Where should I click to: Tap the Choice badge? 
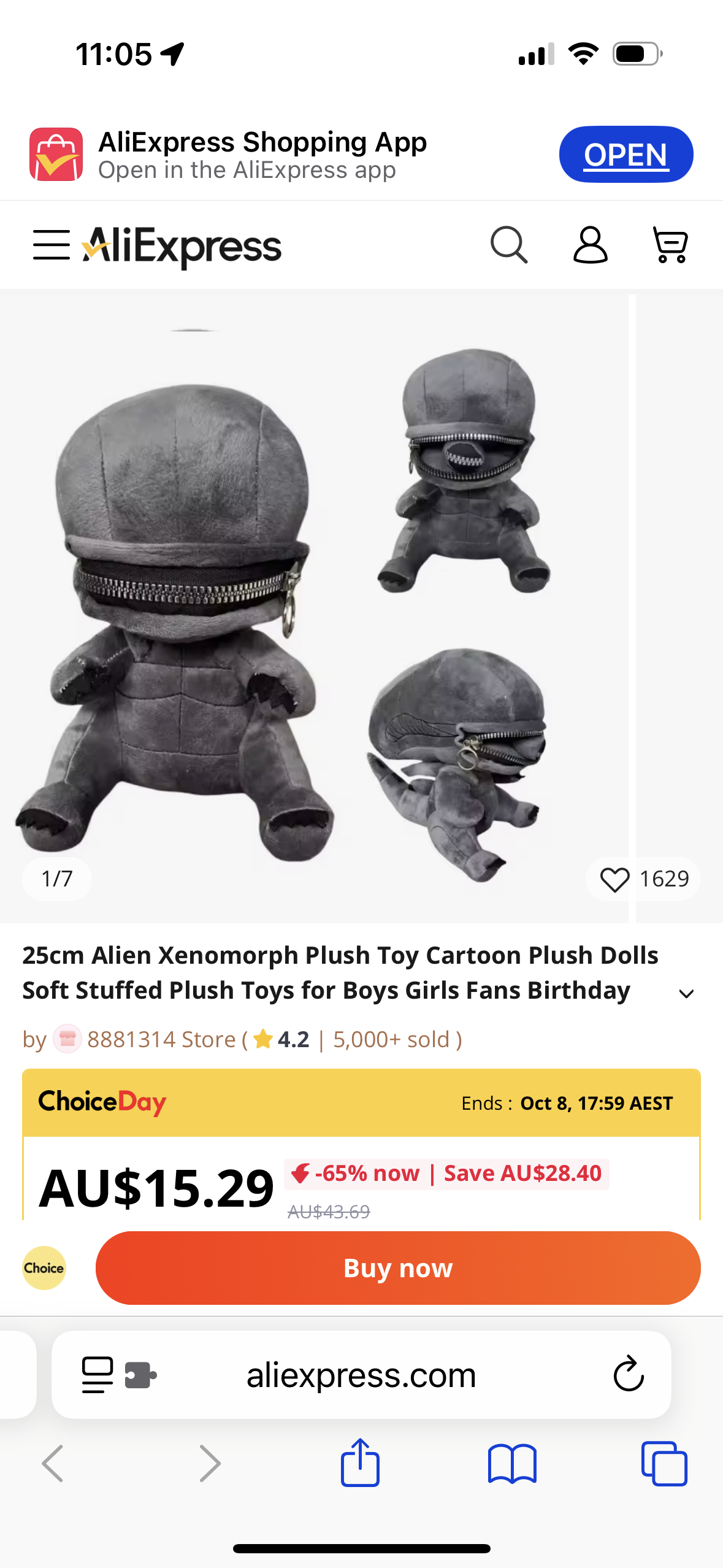[44, 1268]
